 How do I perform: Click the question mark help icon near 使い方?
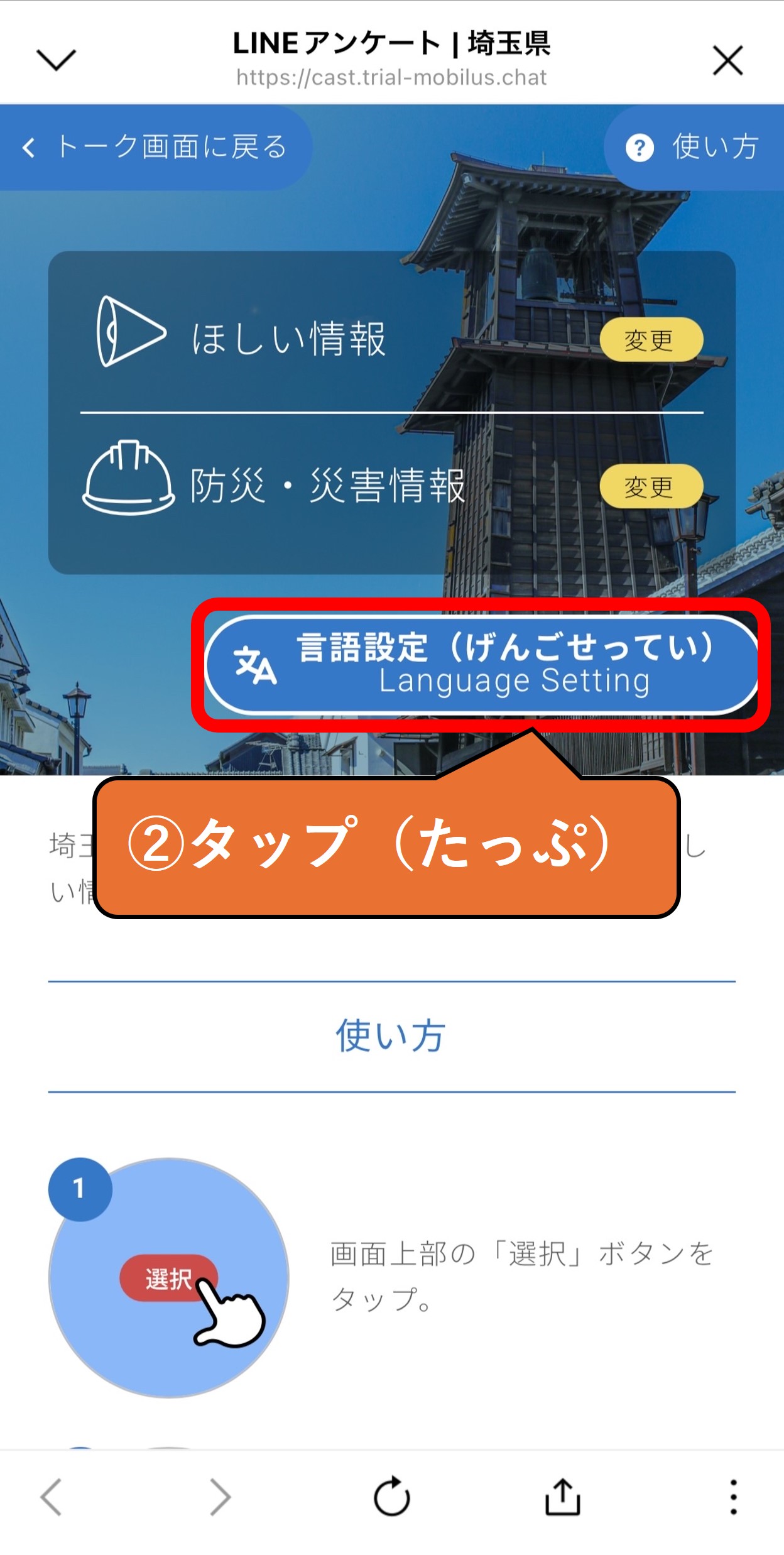point(640,148)
